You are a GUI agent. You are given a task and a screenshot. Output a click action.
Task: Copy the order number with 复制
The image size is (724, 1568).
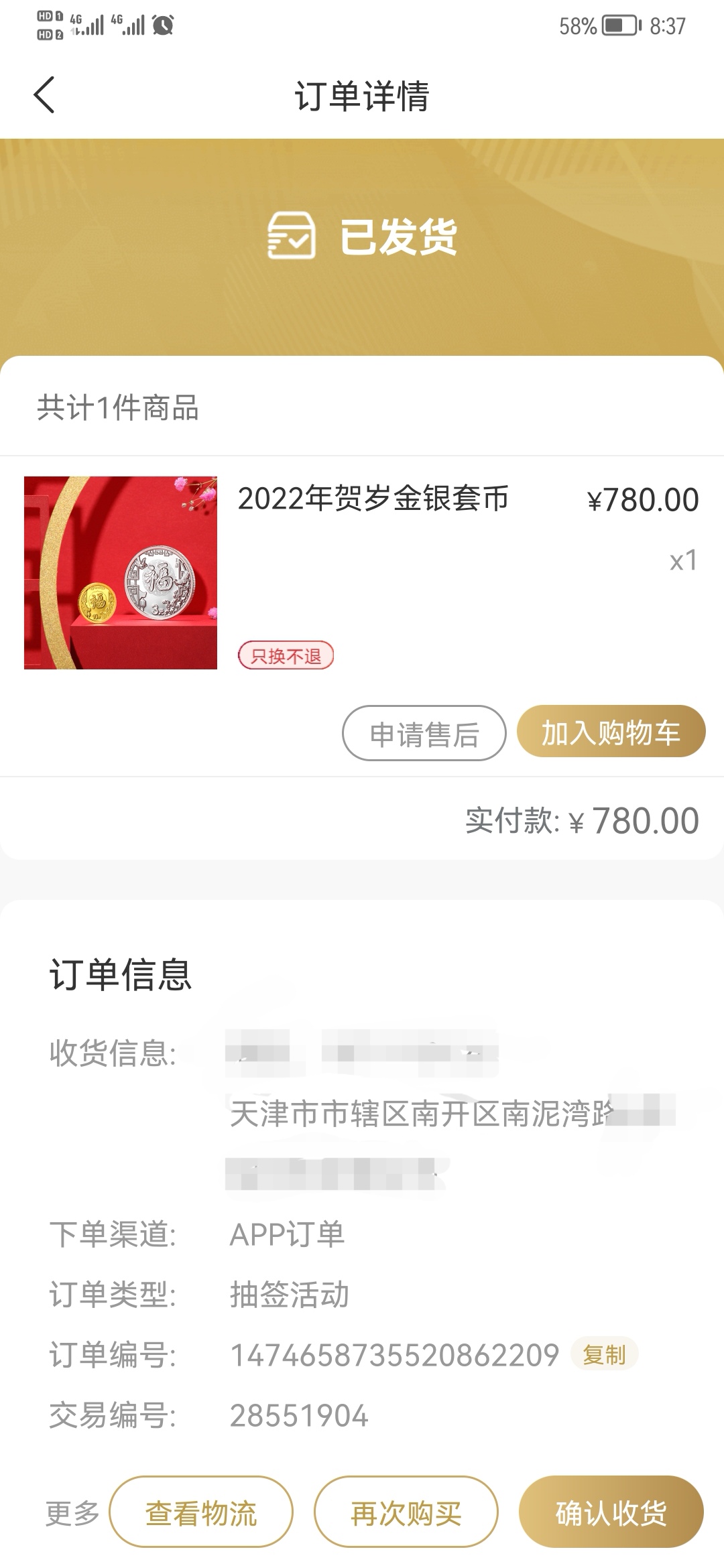pyautogui.click(x=604, y=1355)
